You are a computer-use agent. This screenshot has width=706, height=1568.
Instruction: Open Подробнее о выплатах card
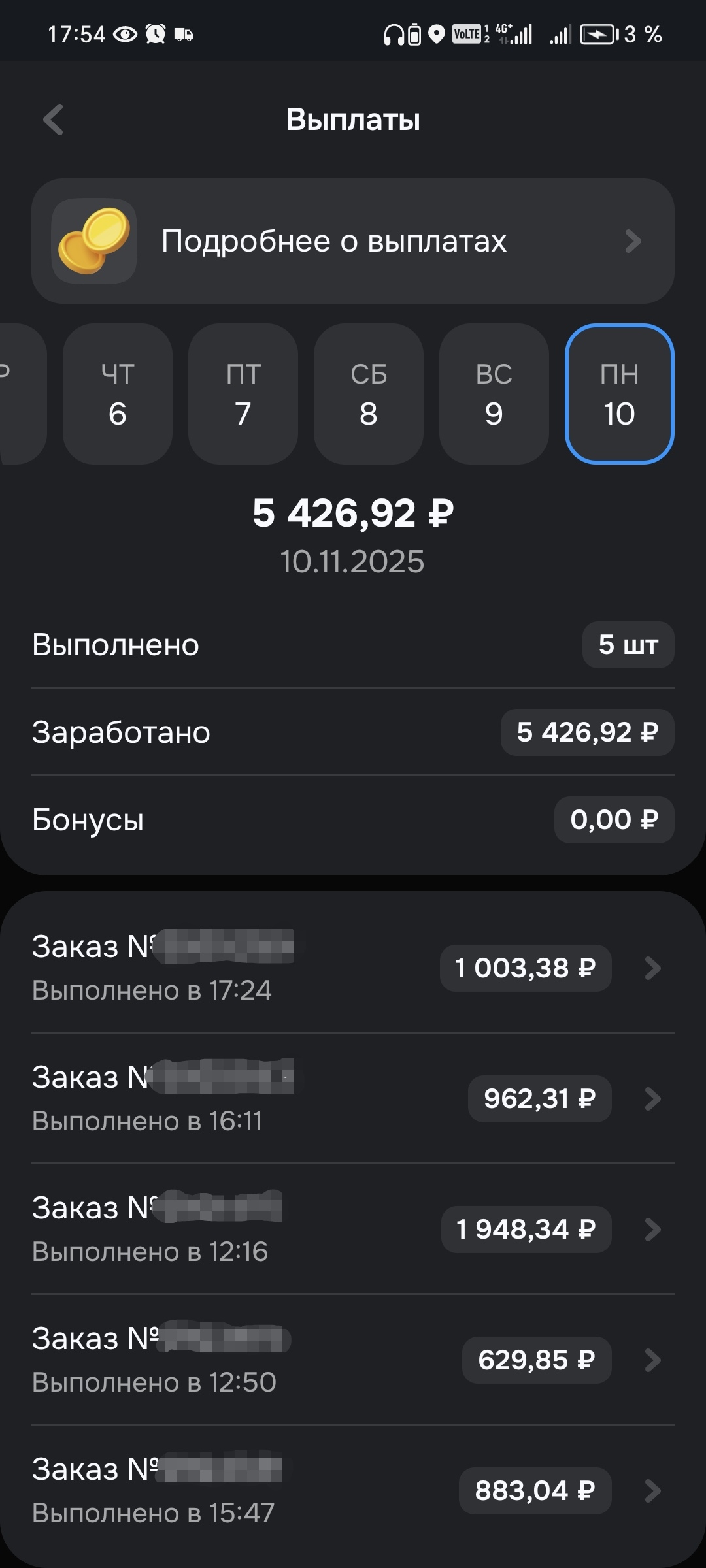pos(353,241)
